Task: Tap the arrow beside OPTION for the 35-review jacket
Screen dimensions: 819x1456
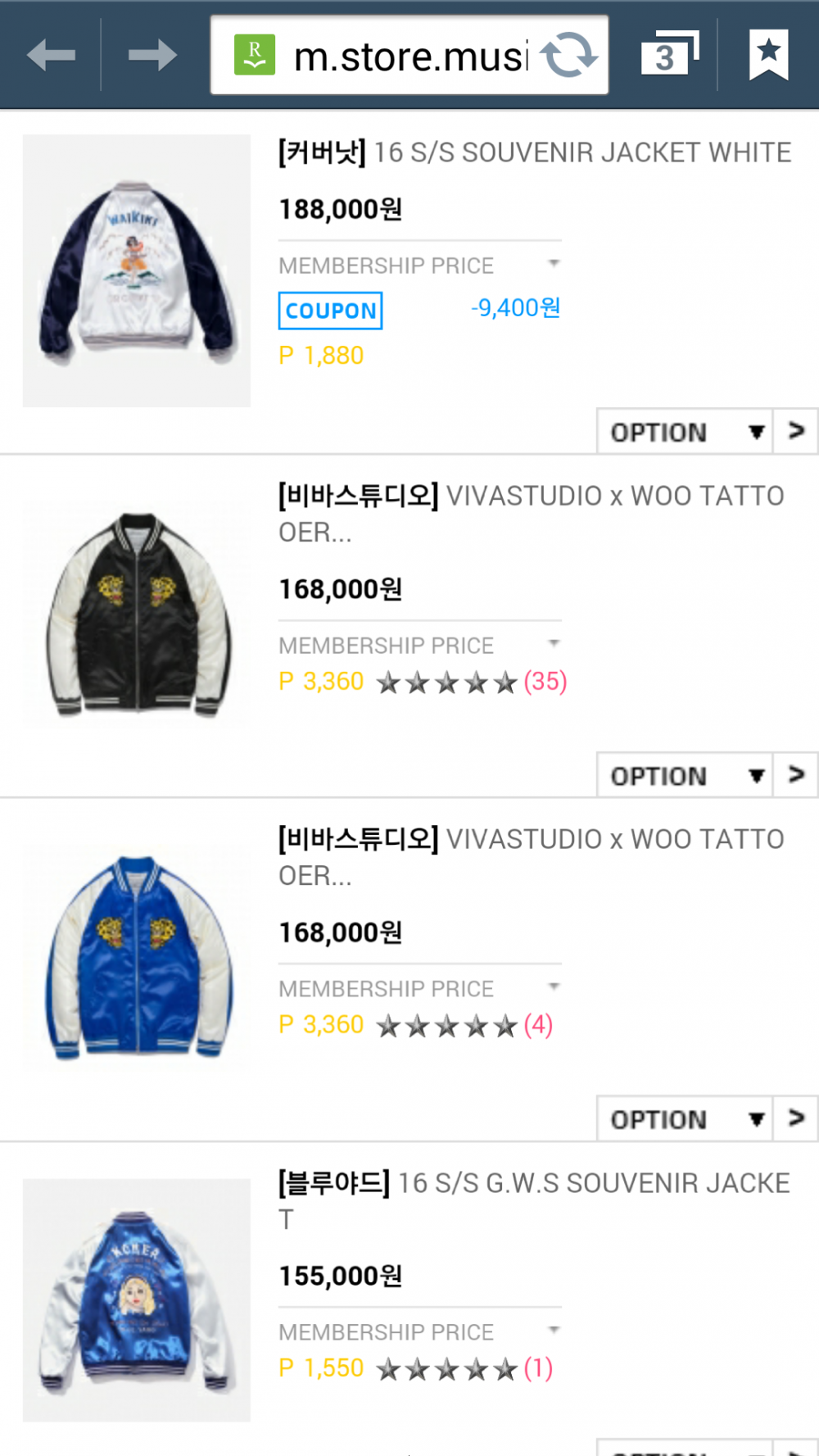Action: click(x=796, y=775)
